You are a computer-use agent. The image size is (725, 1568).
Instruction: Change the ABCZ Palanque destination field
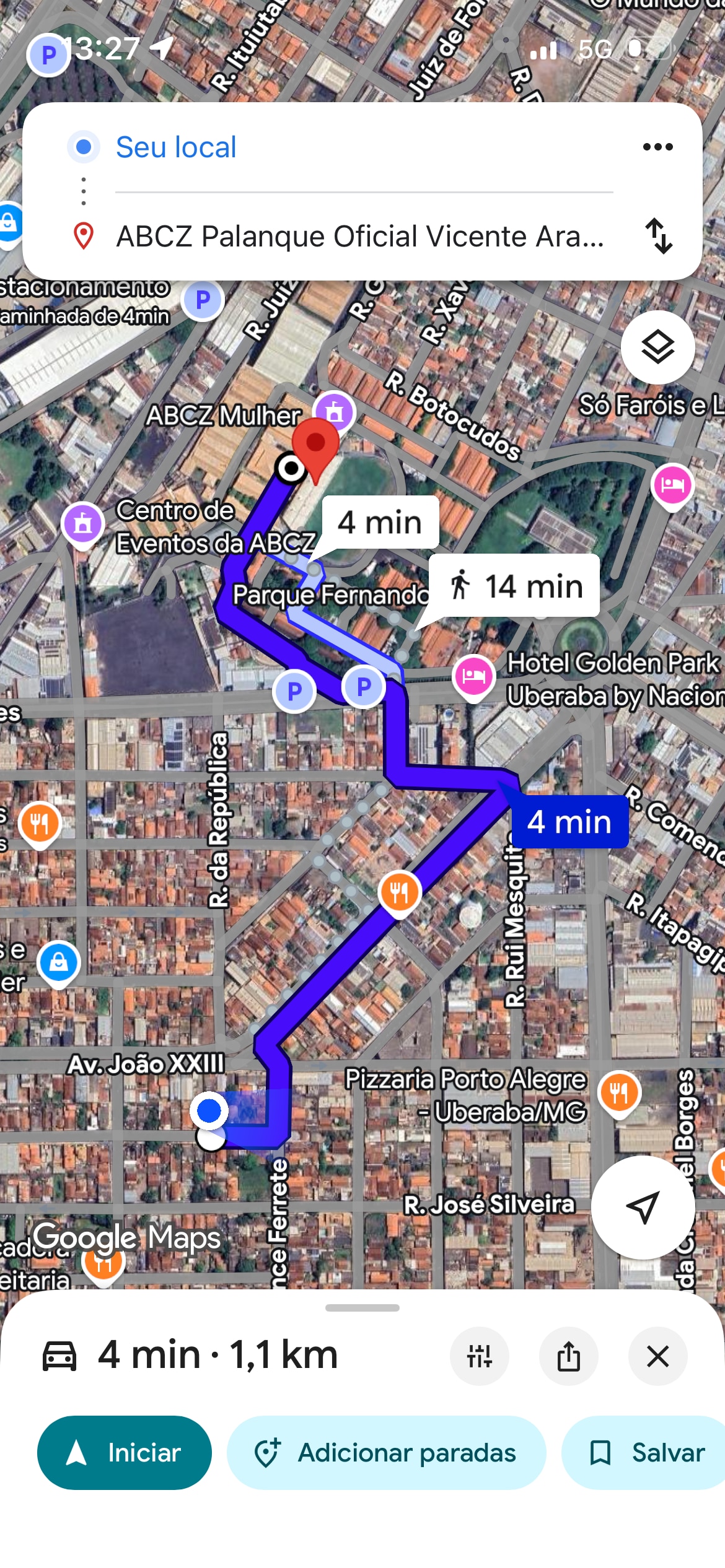pos(359,237)
